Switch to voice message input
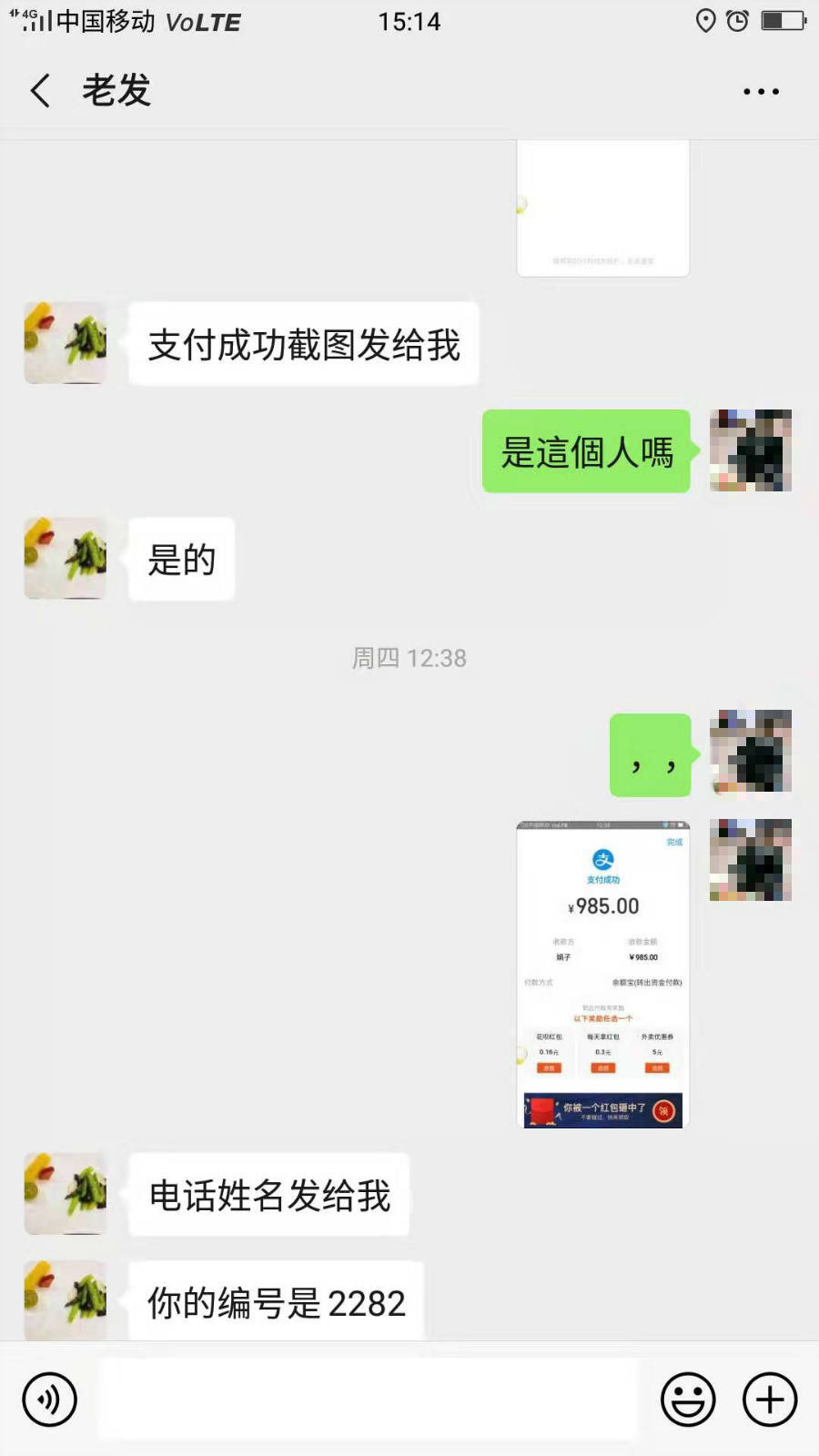Viewport: 819px width, 1456px height. click(50, 1400)
